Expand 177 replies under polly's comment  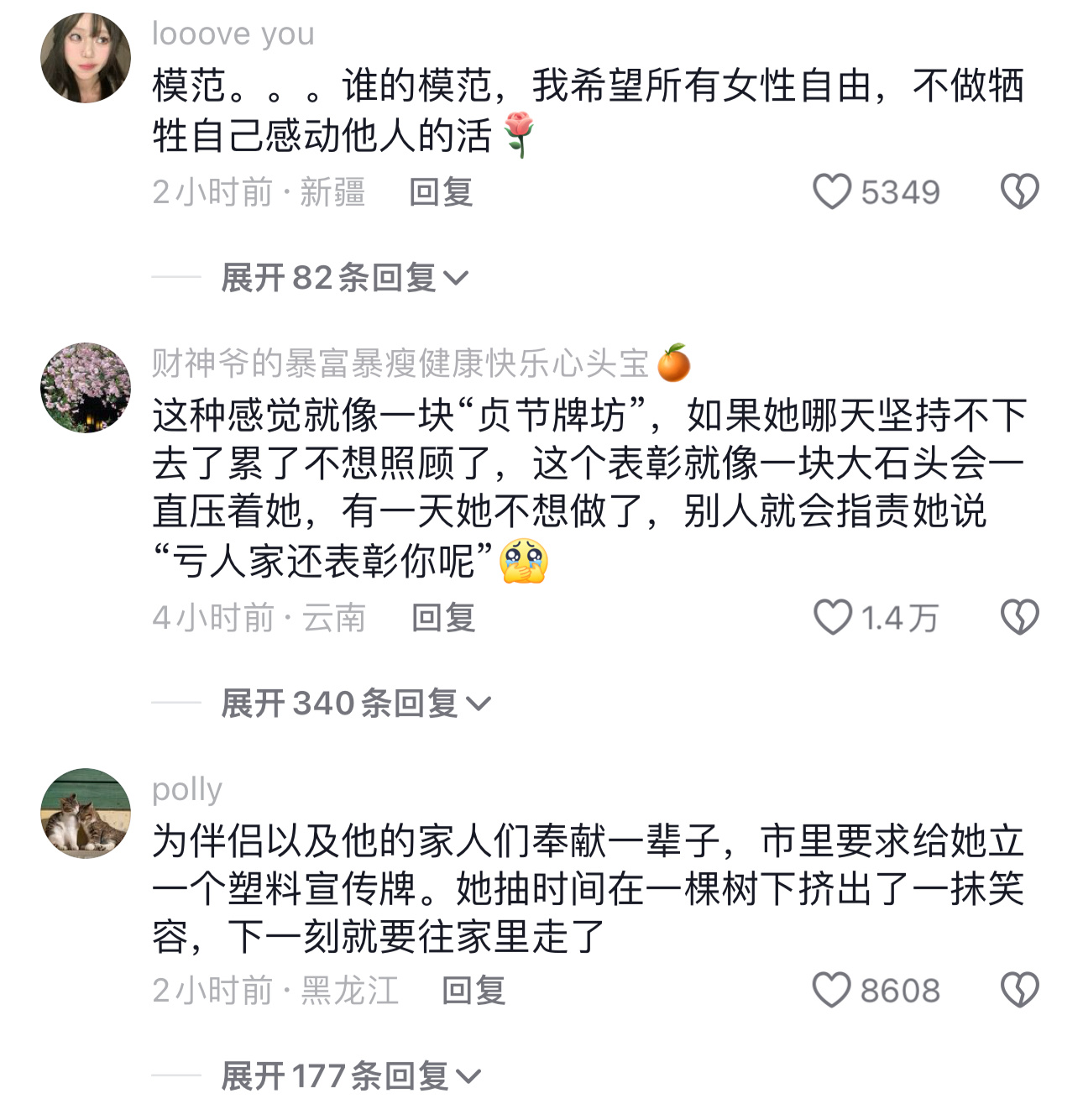click(x=350, y=1076)
